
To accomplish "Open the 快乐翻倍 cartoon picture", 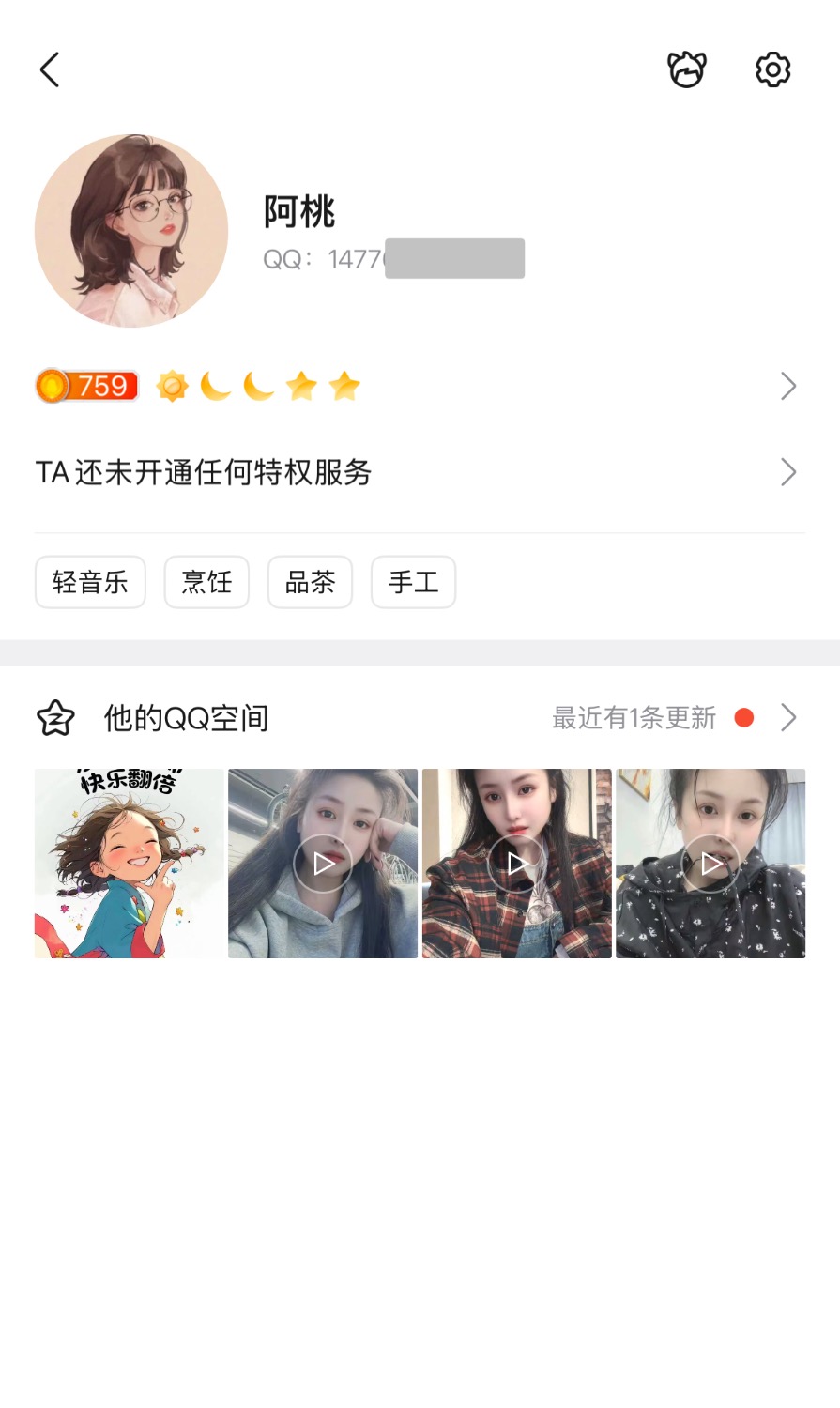I will [x=130, y=864].
